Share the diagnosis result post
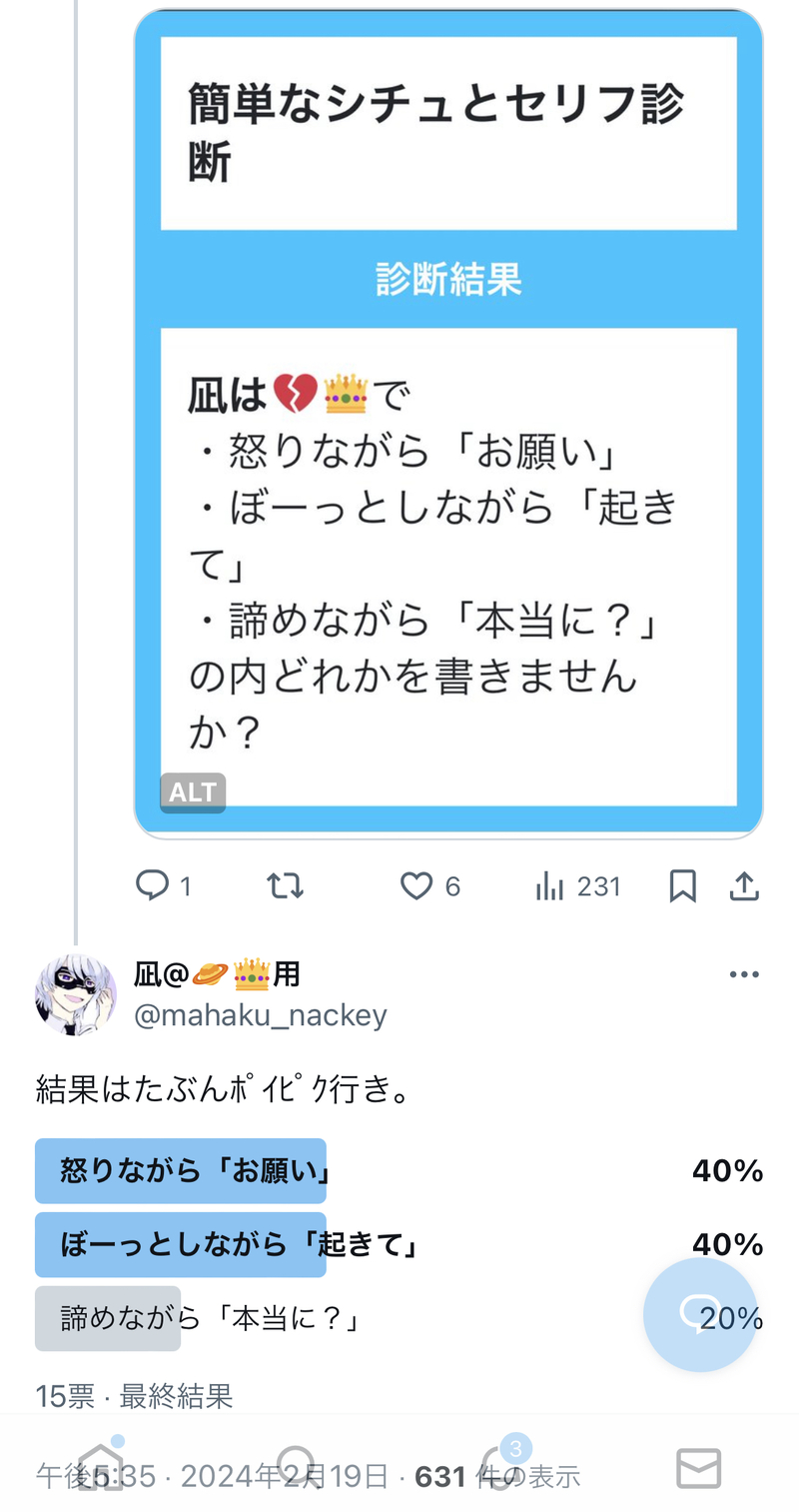The height and width of the screenshot is (1512, 799). point(744,885)
